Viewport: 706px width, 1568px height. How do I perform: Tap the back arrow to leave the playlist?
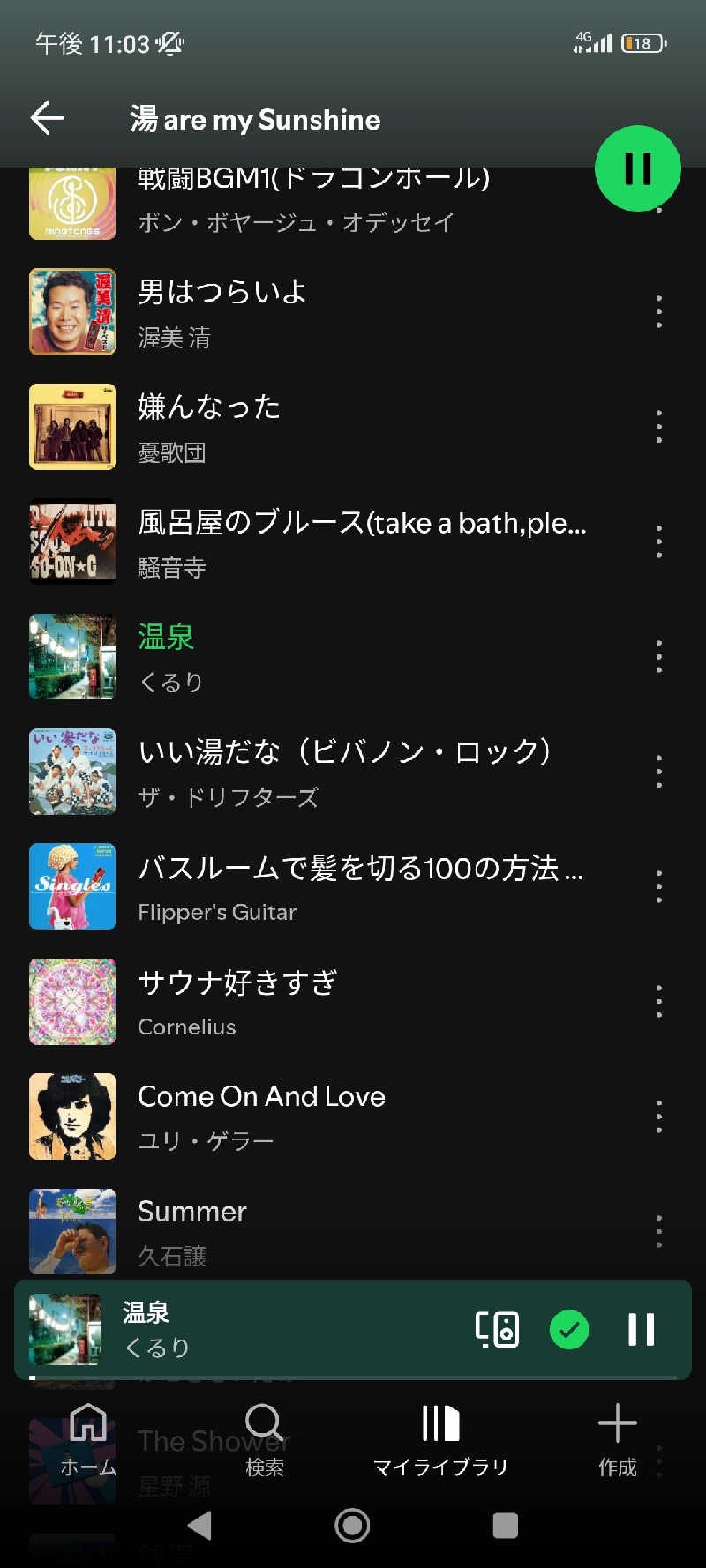47,118
